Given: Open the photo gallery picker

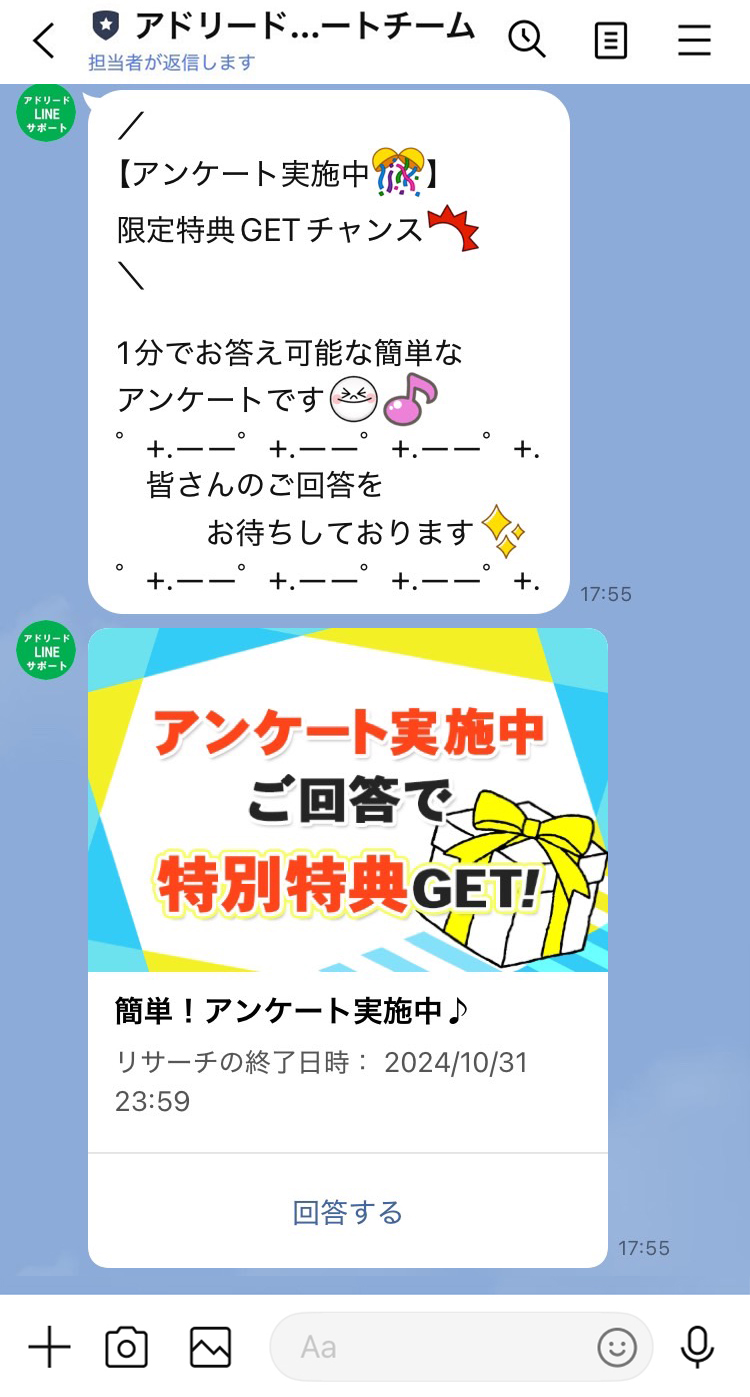Looking at the screenshot, I should [x=210, y=1347].
